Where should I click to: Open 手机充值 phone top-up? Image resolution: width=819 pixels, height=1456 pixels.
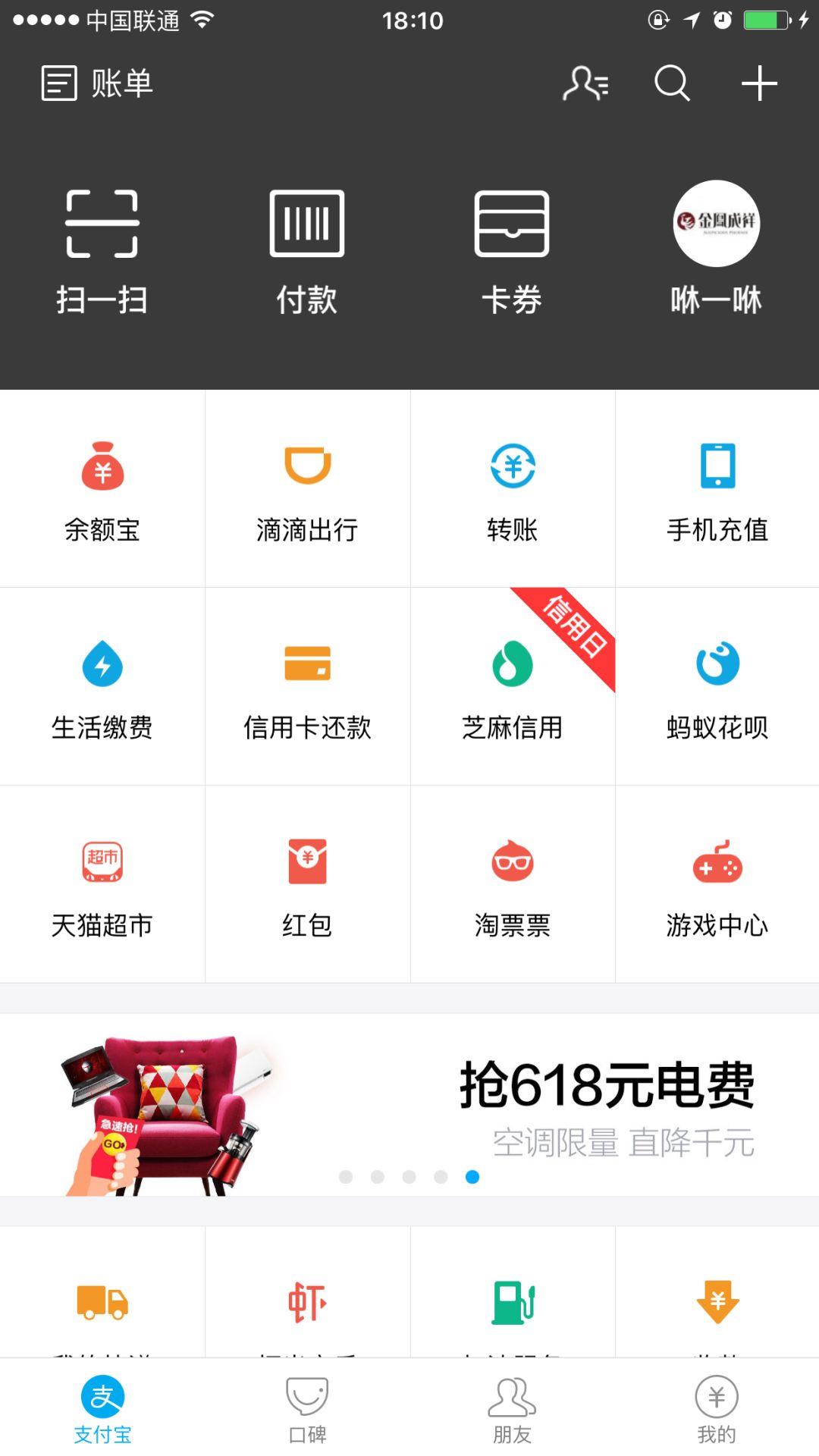pyautogui.click(x=717, y=489)
